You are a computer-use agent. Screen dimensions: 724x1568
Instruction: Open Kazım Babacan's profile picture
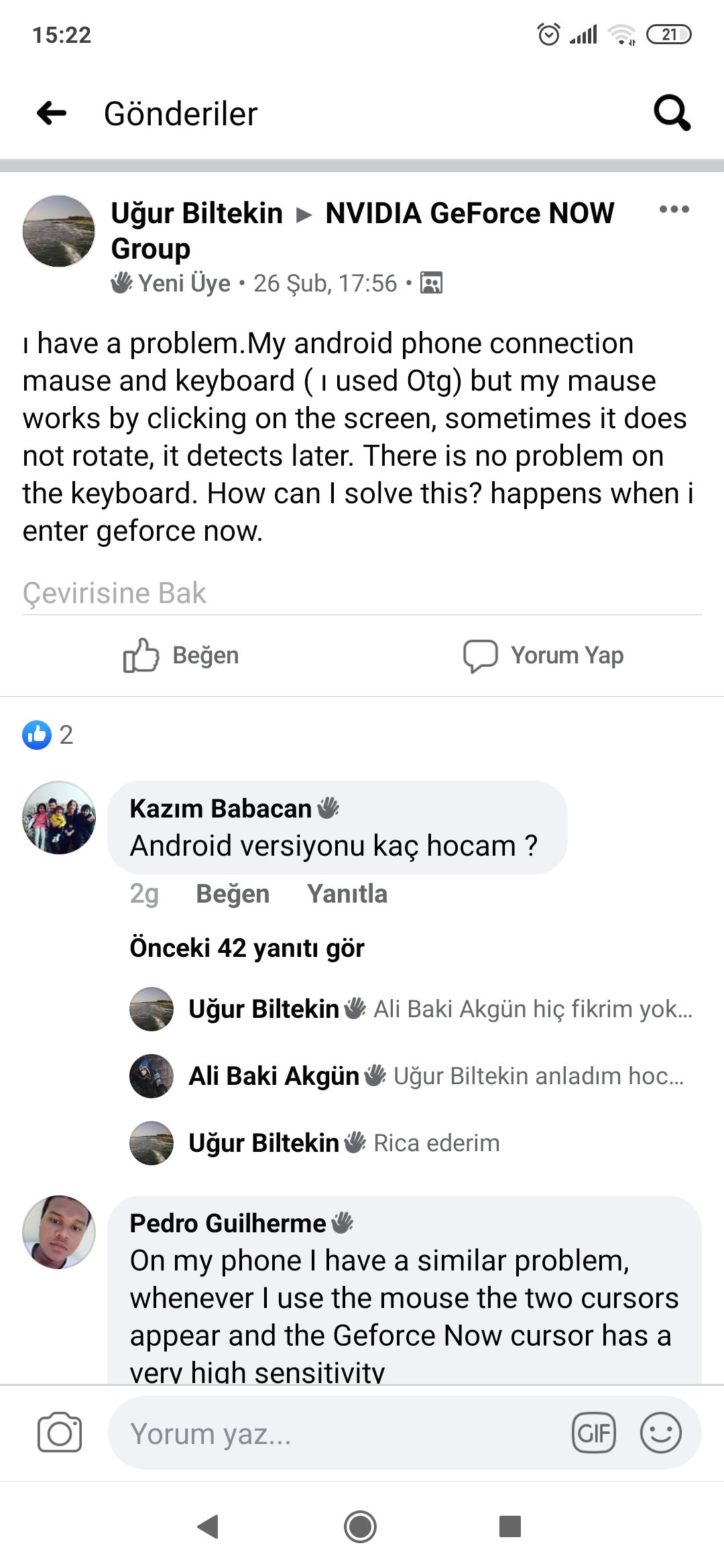click(x=59, y=818)
